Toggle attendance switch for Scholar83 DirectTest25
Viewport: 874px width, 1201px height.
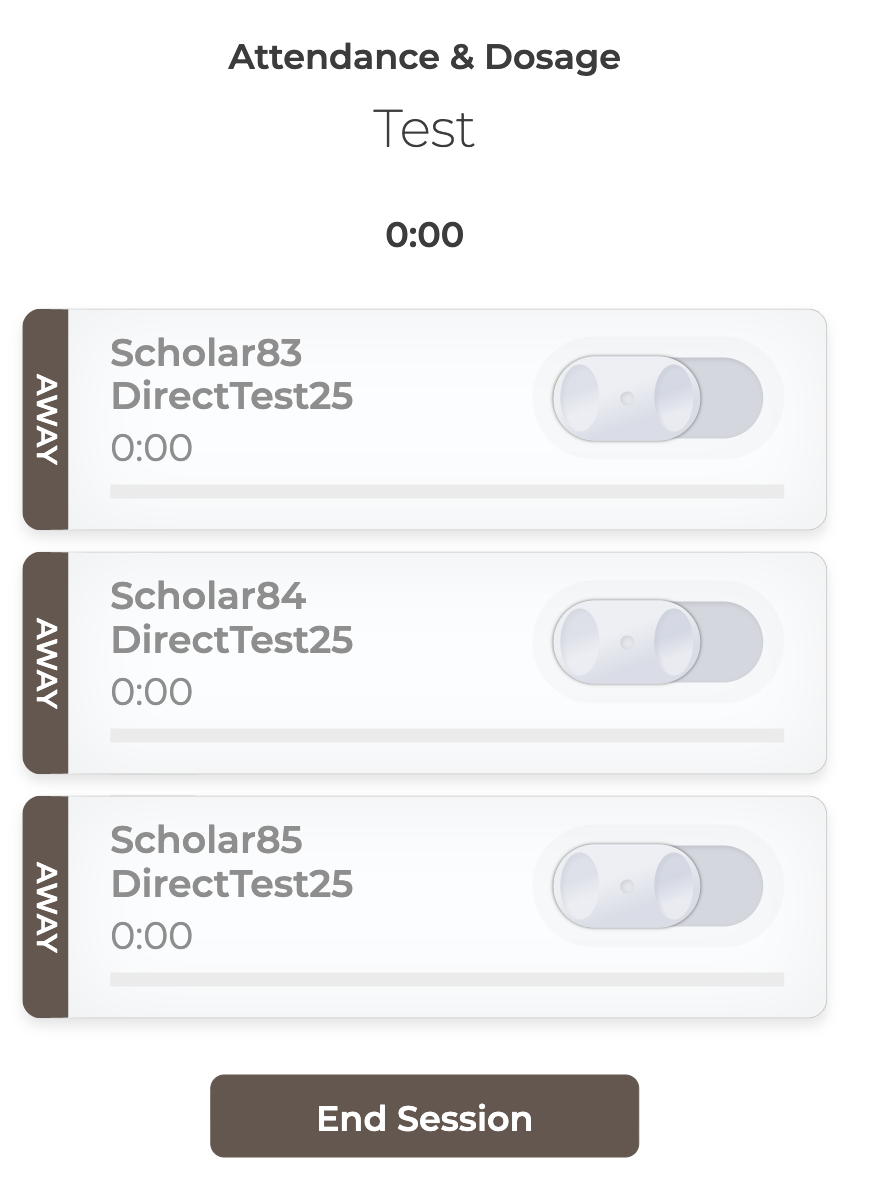(657, 398)
